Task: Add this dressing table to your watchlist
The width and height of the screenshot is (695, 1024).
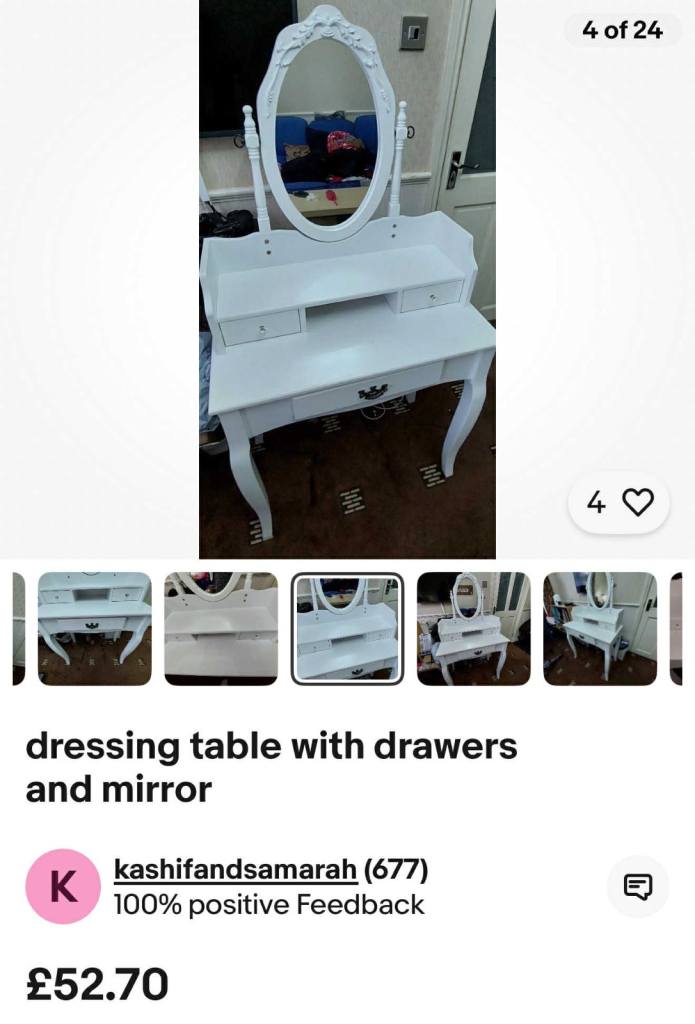Action: click(x=619, y=503)
